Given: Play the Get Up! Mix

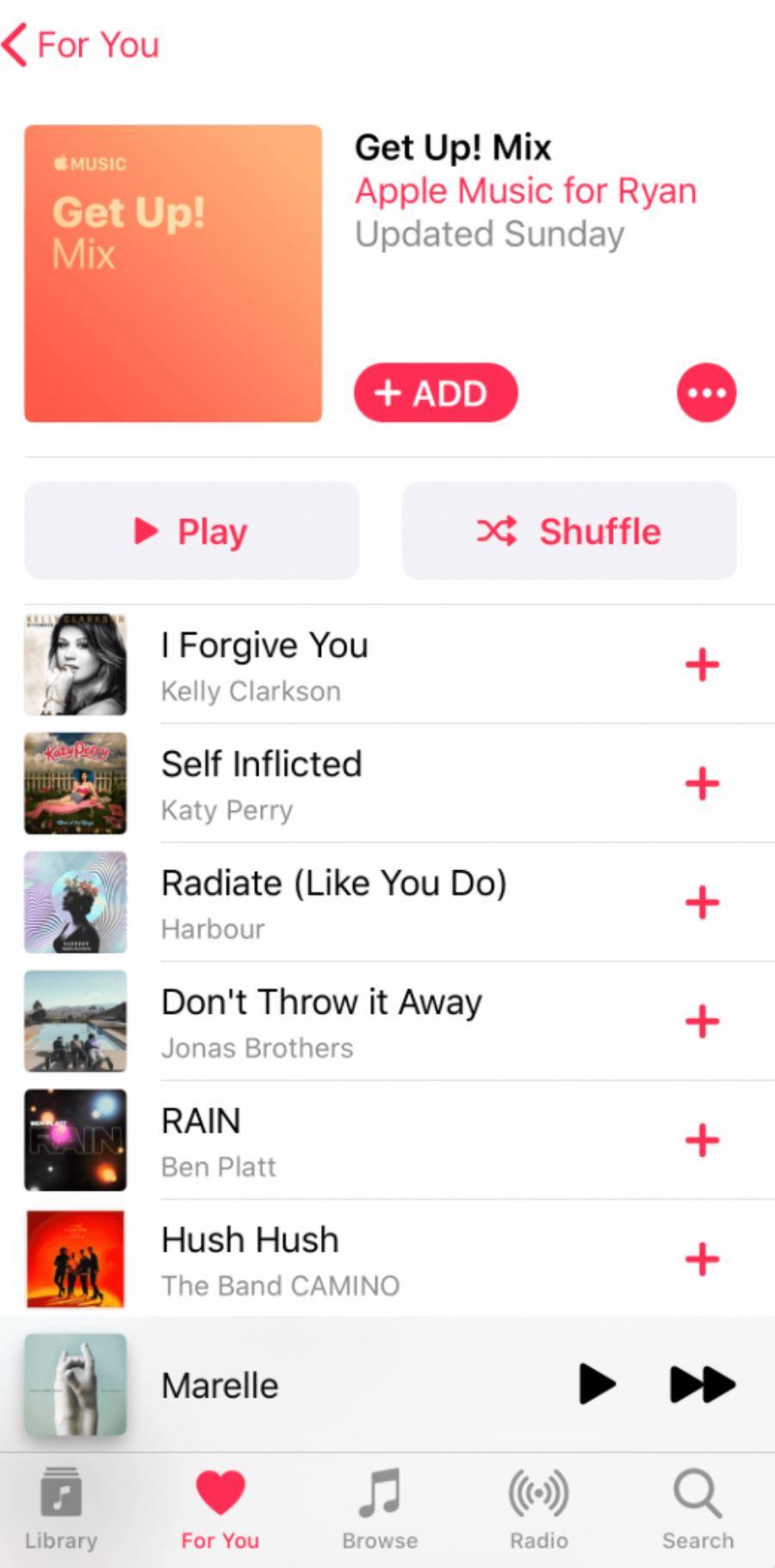Looking at the screenshot, I should click(x=191, y=531).
